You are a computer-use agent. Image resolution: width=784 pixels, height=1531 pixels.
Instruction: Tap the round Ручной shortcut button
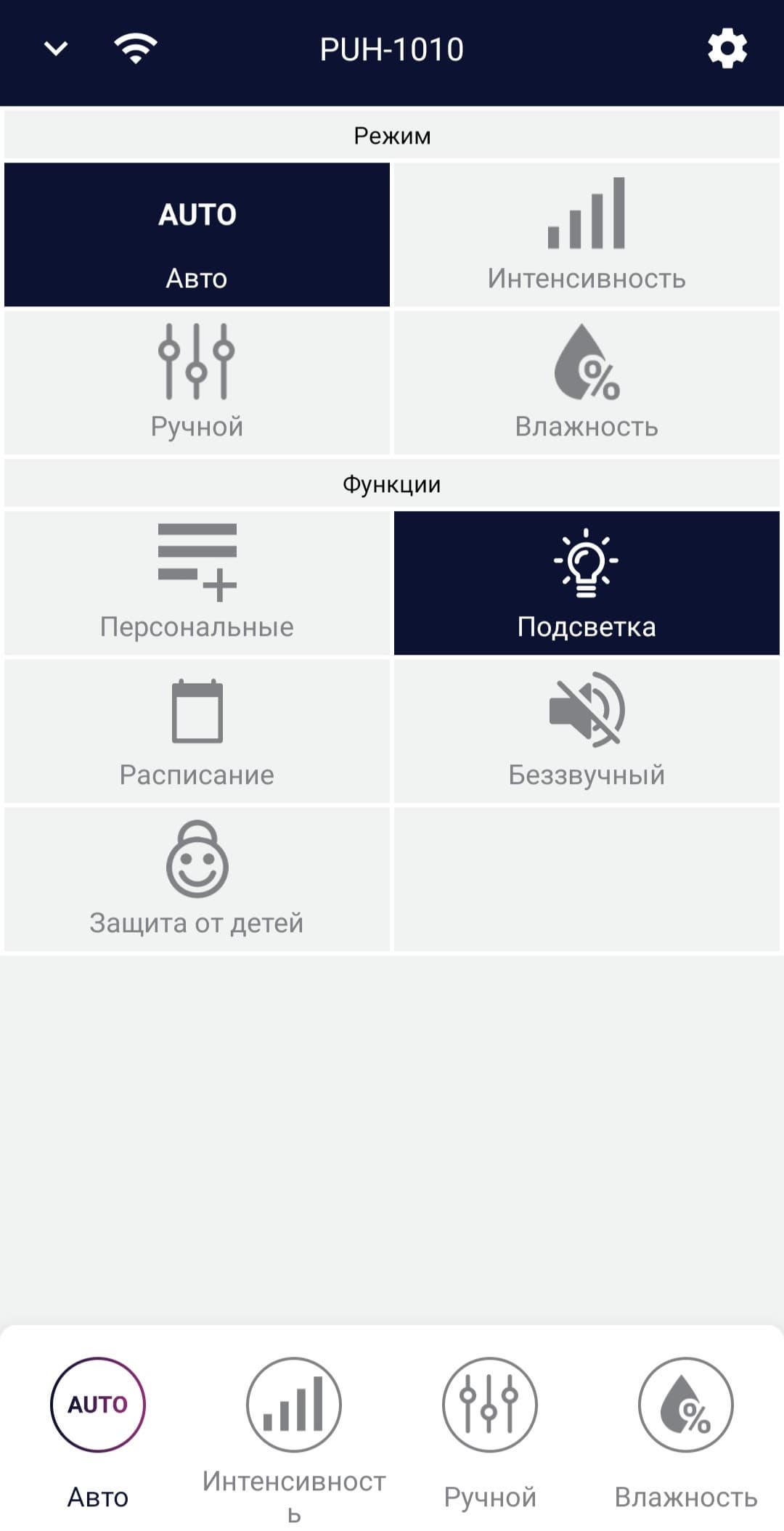coord(490,1404)
